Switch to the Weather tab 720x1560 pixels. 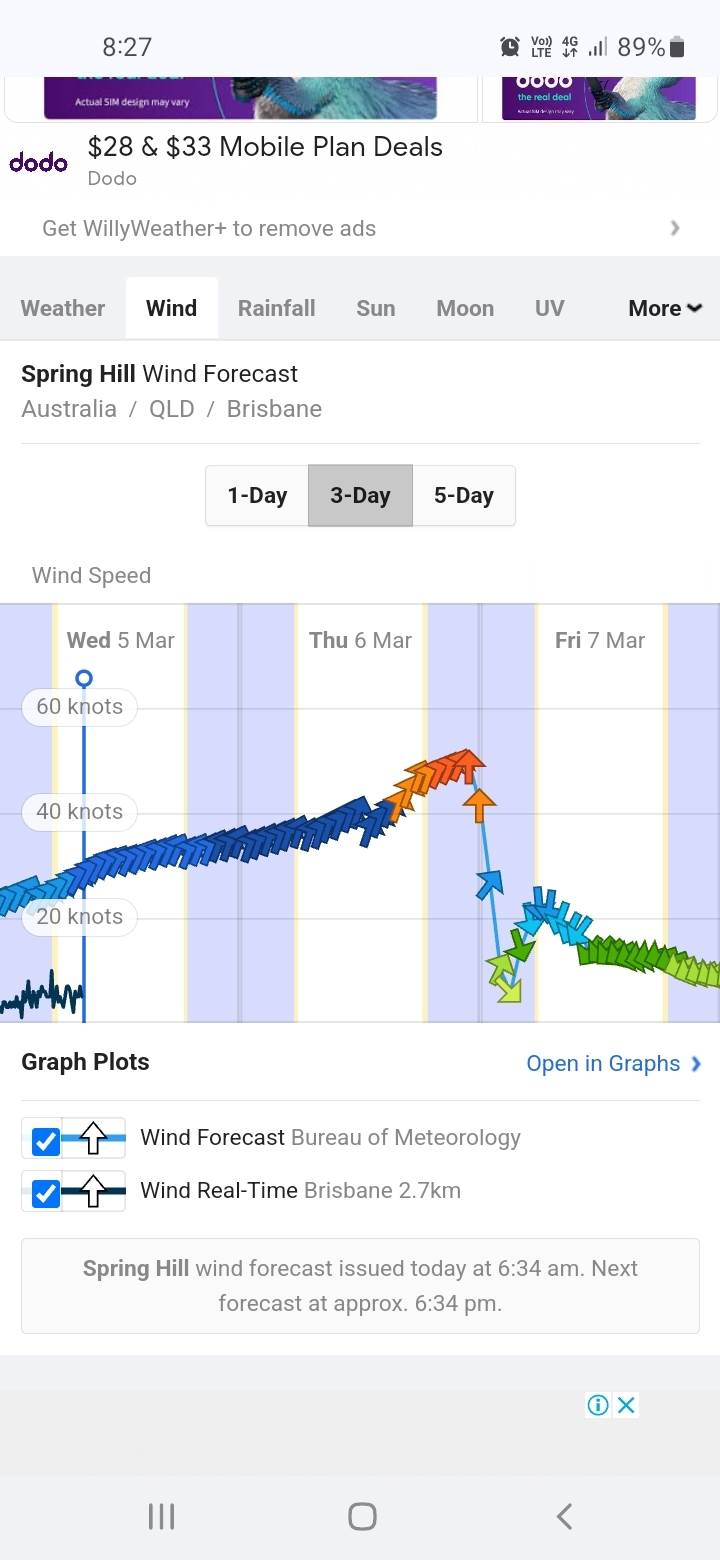63,308
